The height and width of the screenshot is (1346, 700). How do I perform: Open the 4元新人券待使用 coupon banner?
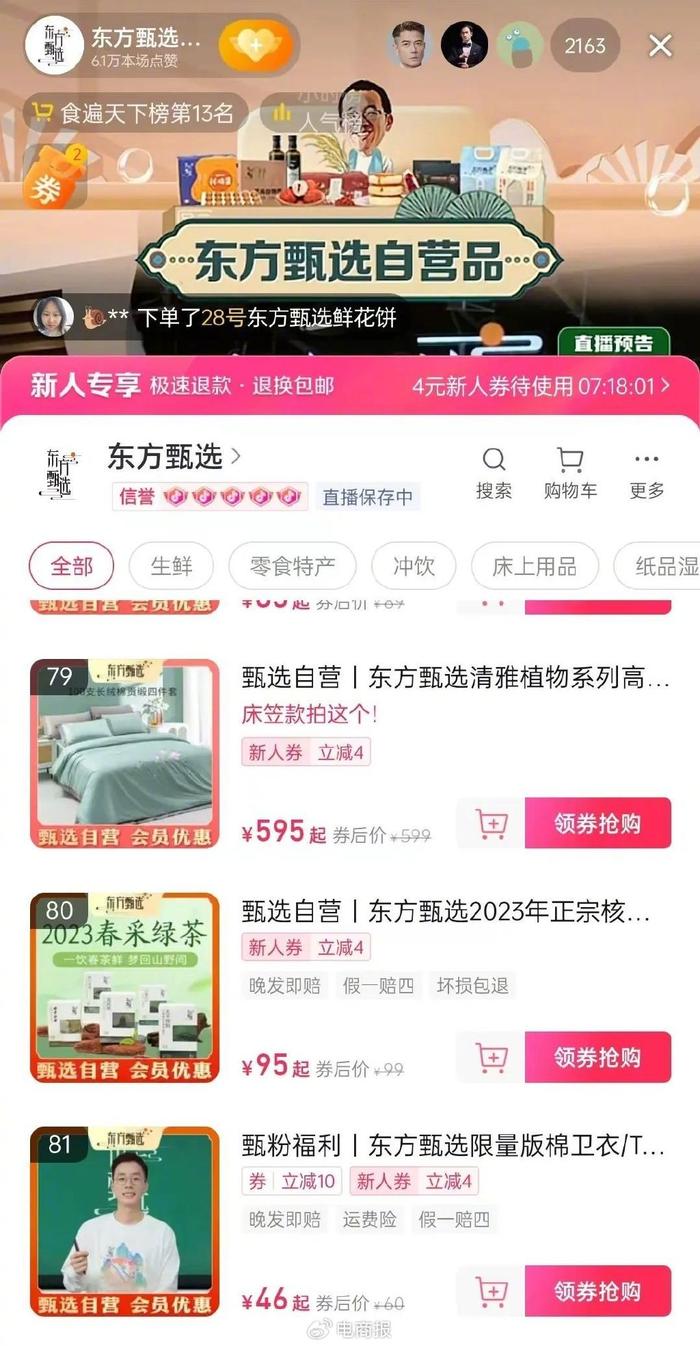pyautogui.click(x=540, y=386)
